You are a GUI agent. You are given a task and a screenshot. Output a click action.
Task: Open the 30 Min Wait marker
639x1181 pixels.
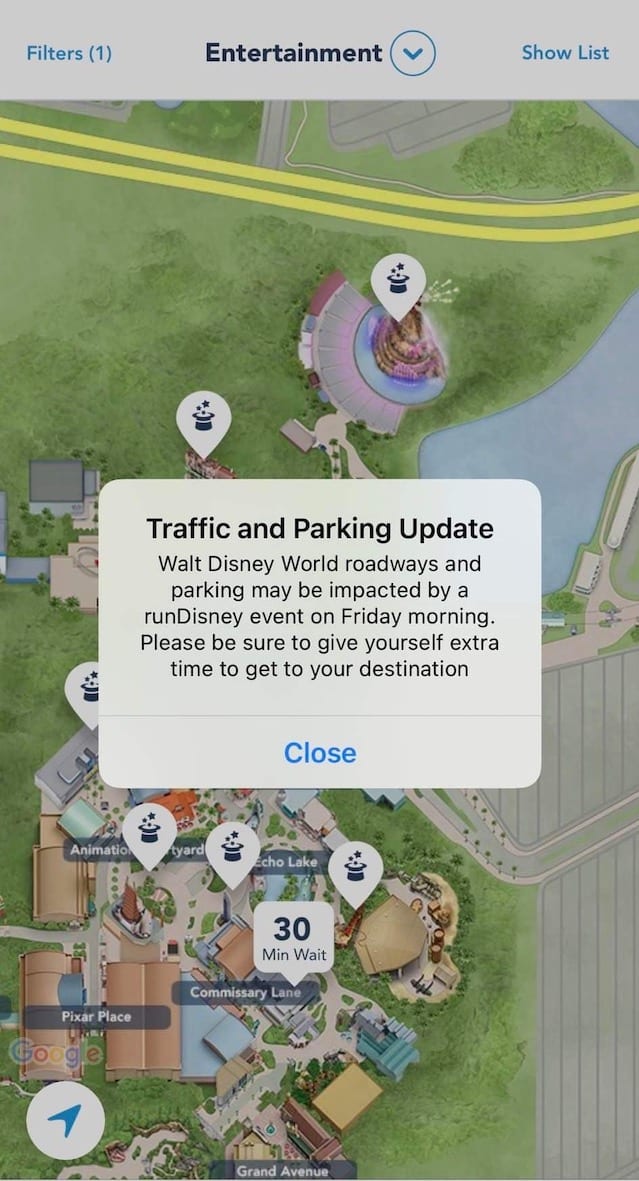[291, 938]
